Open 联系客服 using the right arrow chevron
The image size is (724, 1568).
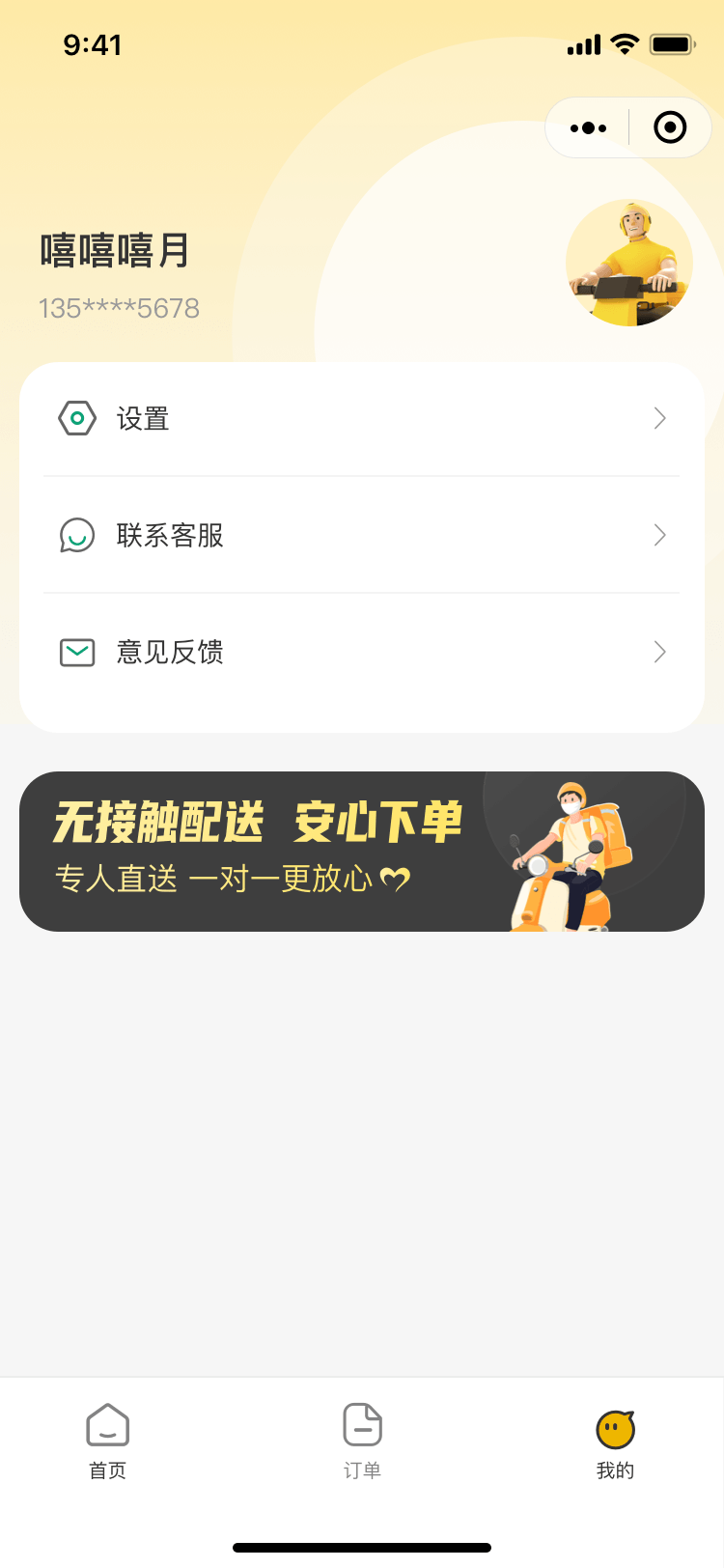coord(659,535)
